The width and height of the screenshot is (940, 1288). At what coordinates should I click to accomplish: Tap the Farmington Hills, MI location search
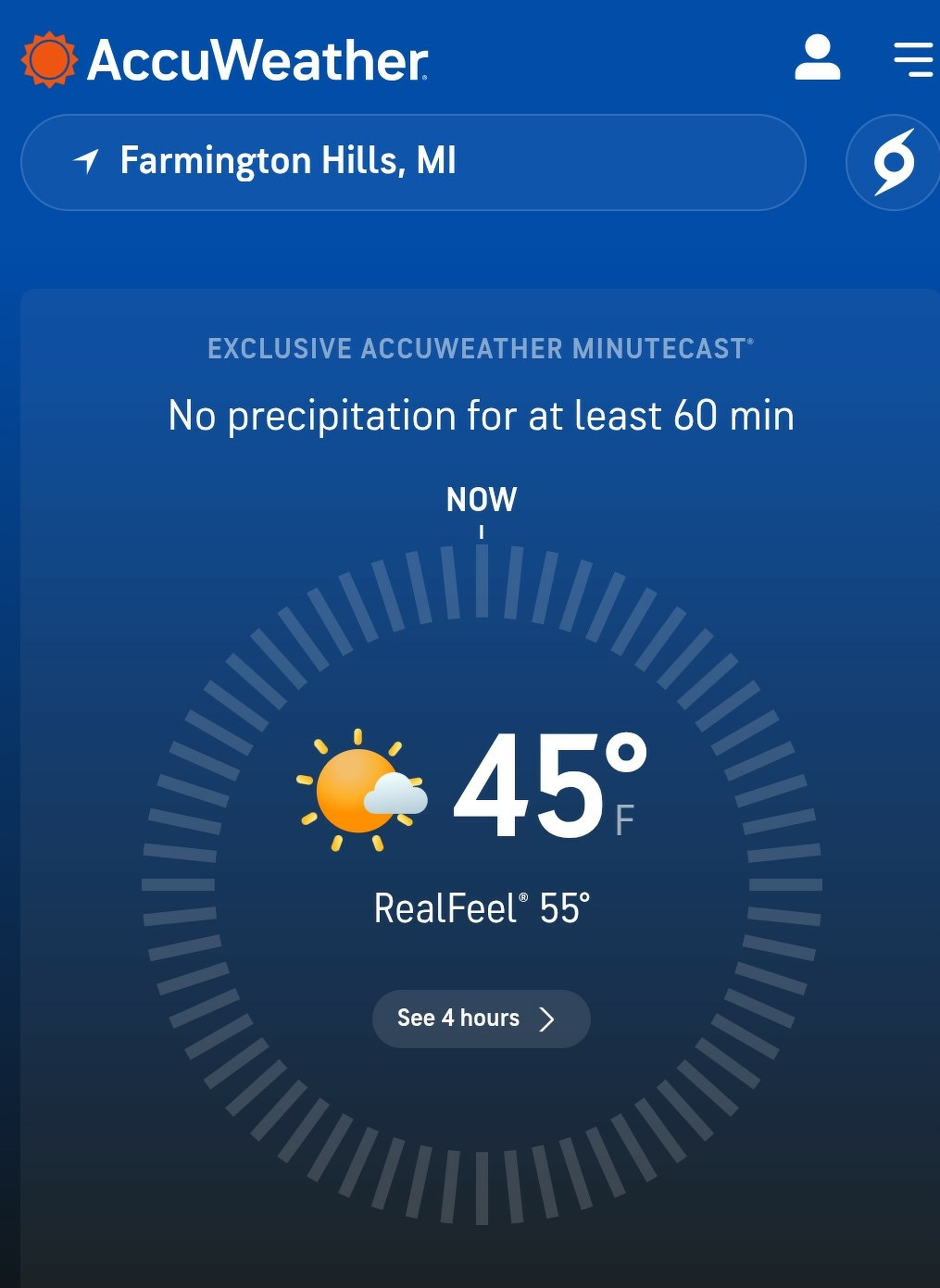tap(412, 162)
